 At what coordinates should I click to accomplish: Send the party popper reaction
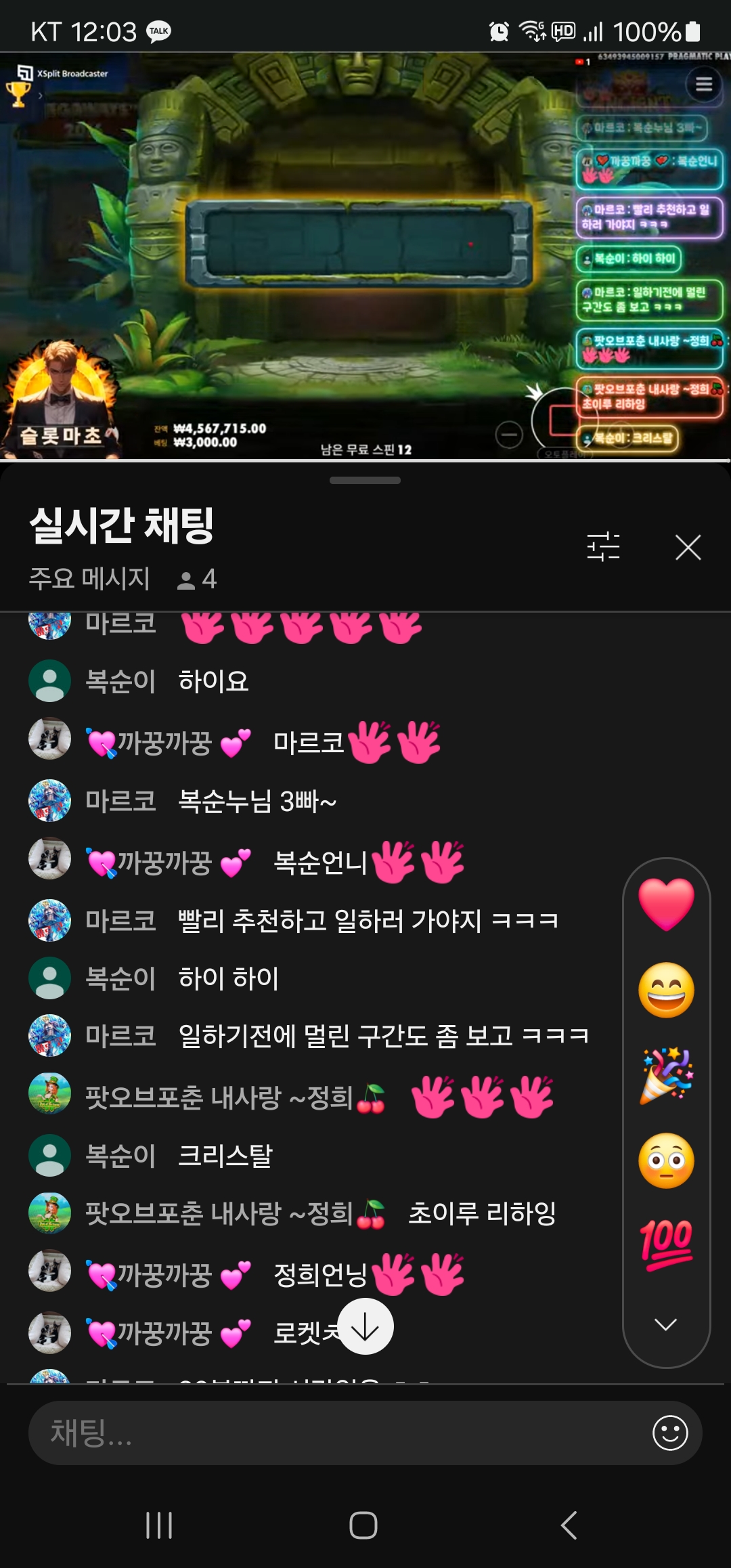[x=666, y=1075]
